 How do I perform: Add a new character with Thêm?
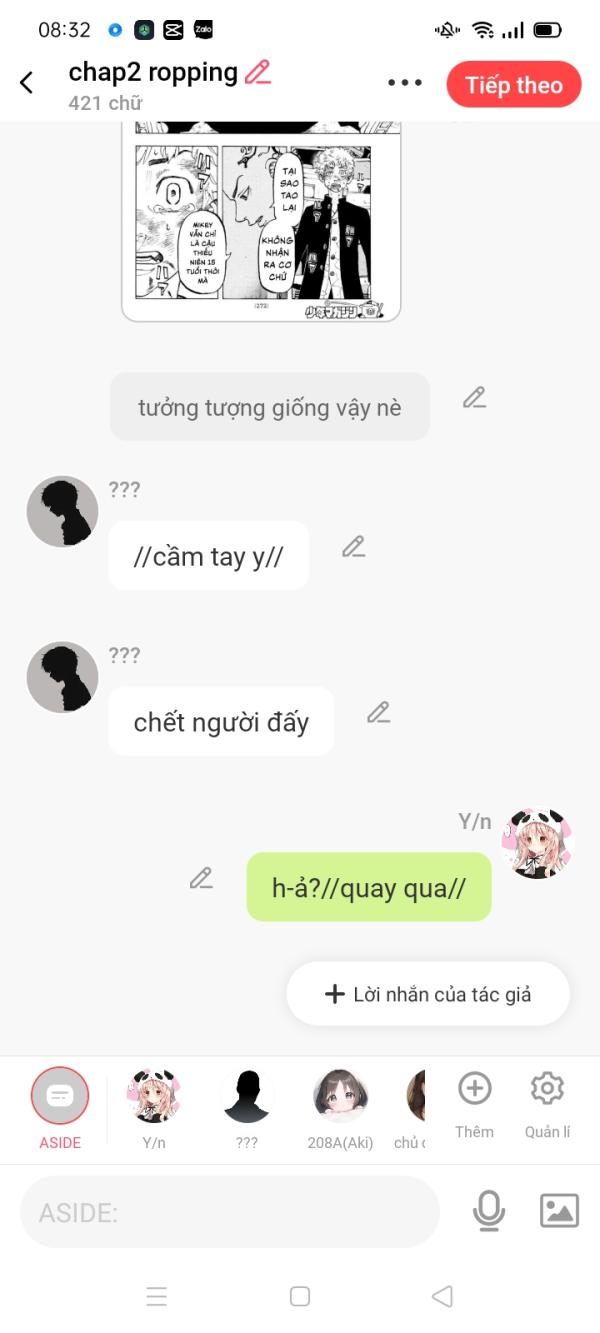tap(474, 1104)
